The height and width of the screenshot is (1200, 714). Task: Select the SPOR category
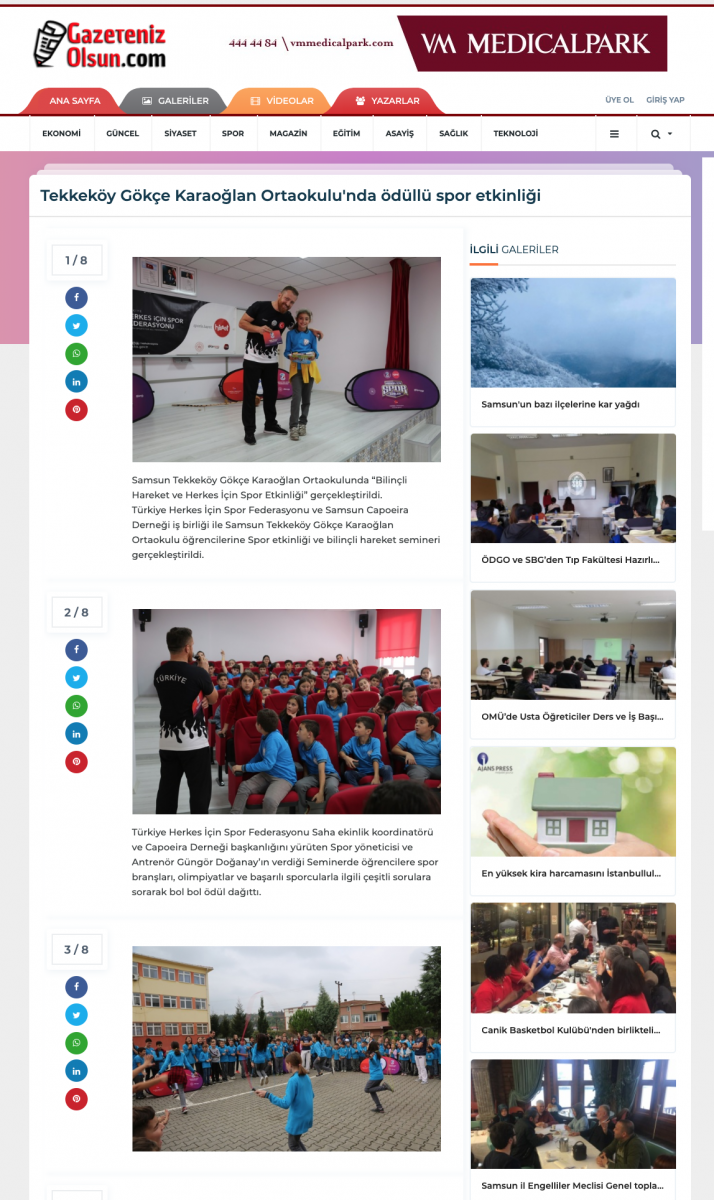click(233, 133)
